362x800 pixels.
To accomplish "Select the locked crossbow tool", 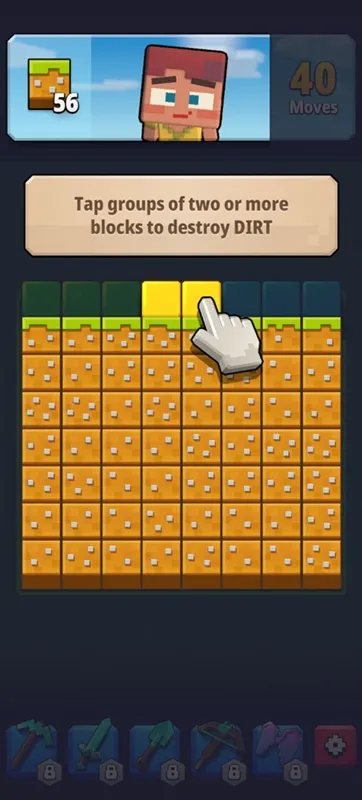I will click(x=216, y=747).
